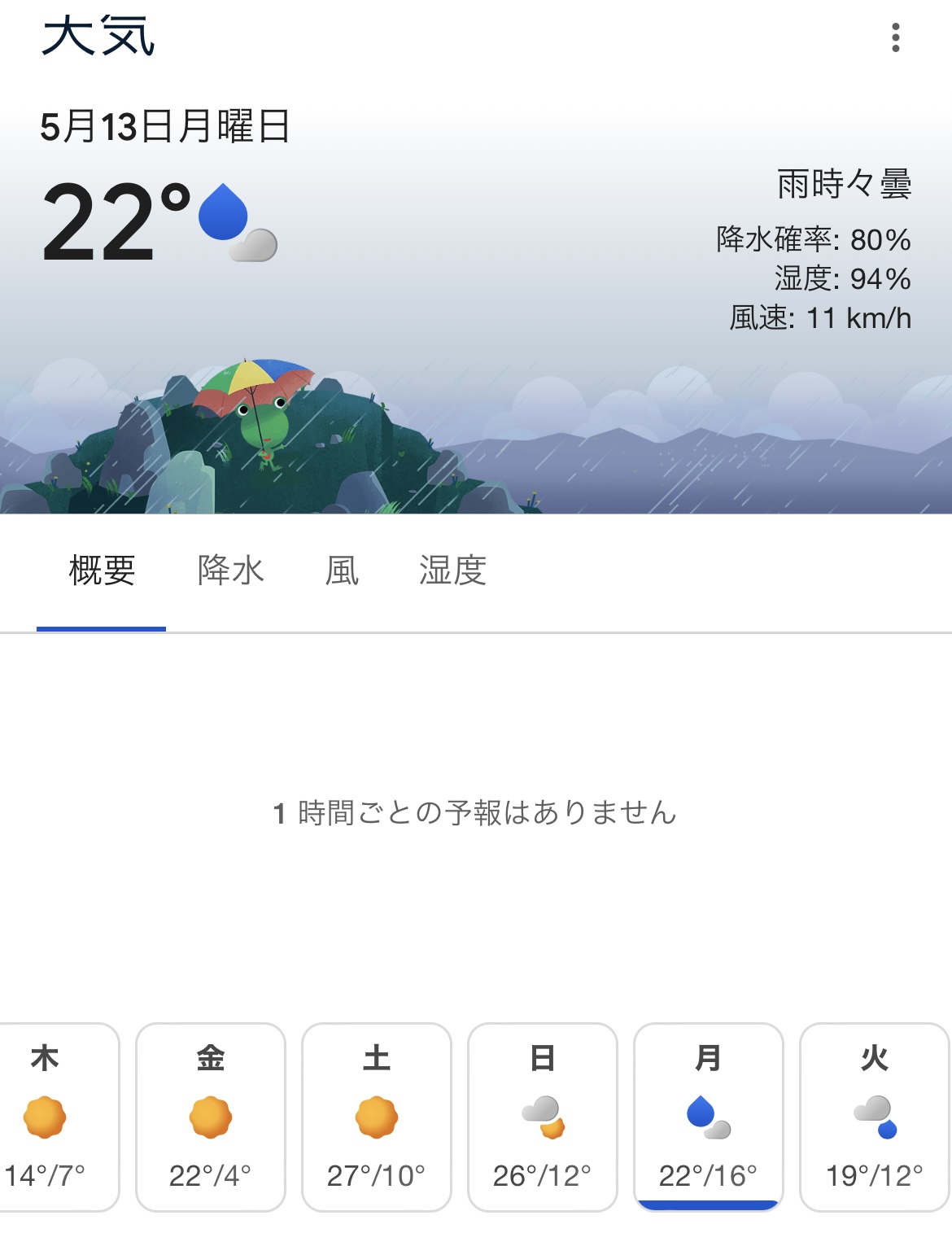Switch to the 概要 tab

pos(102,571)
